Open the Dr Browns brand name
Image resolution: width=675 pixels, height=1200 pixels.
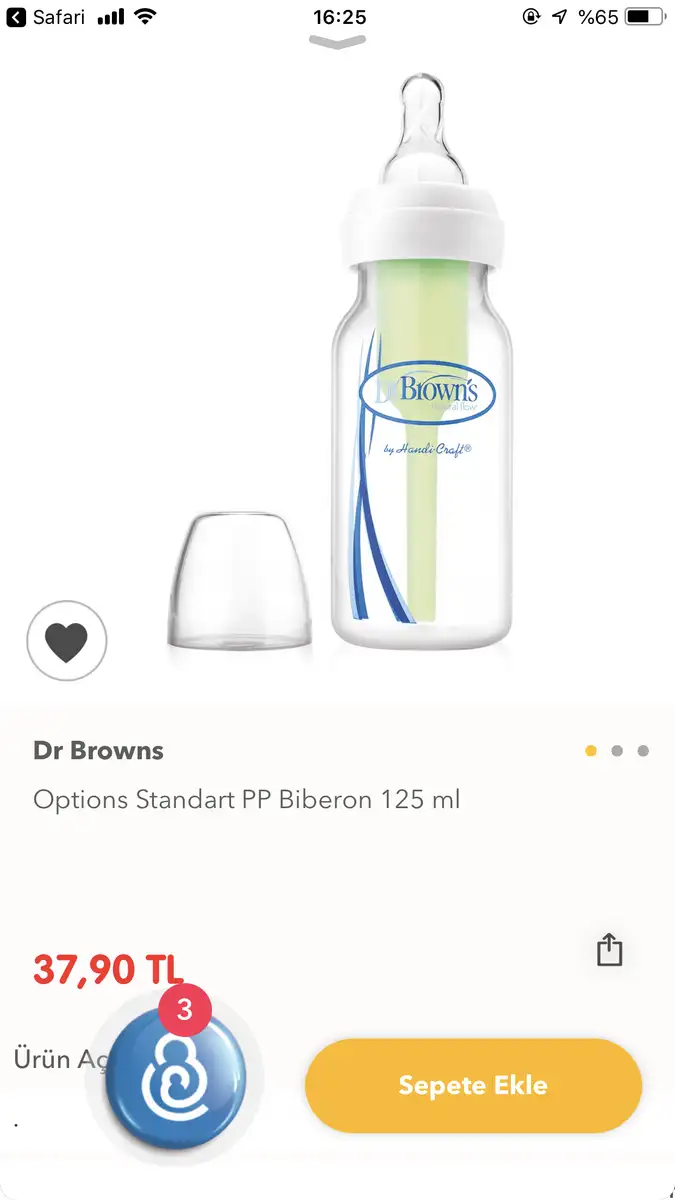click(98, 751)
